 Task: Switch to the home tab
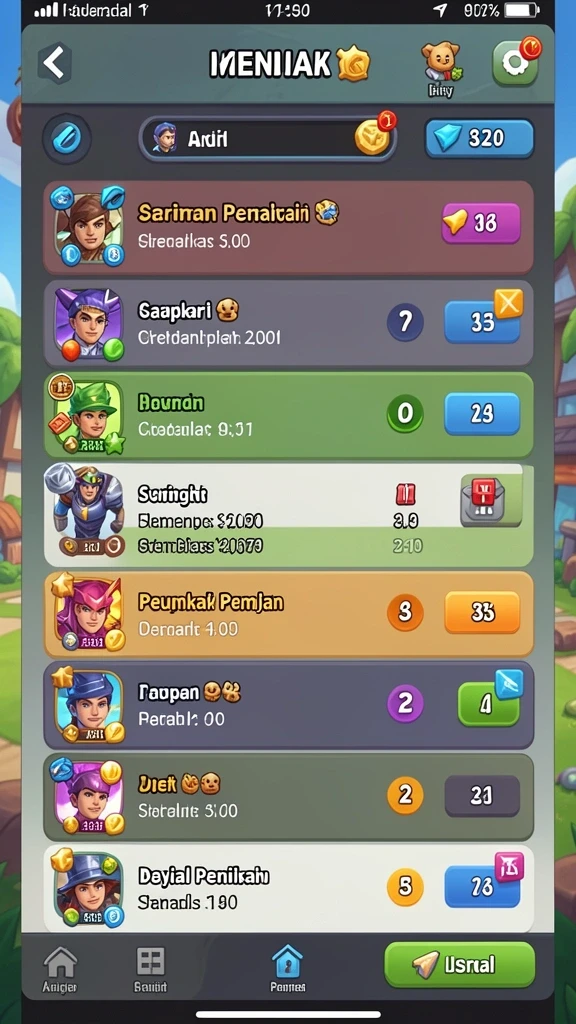click(x=59, y=968)
